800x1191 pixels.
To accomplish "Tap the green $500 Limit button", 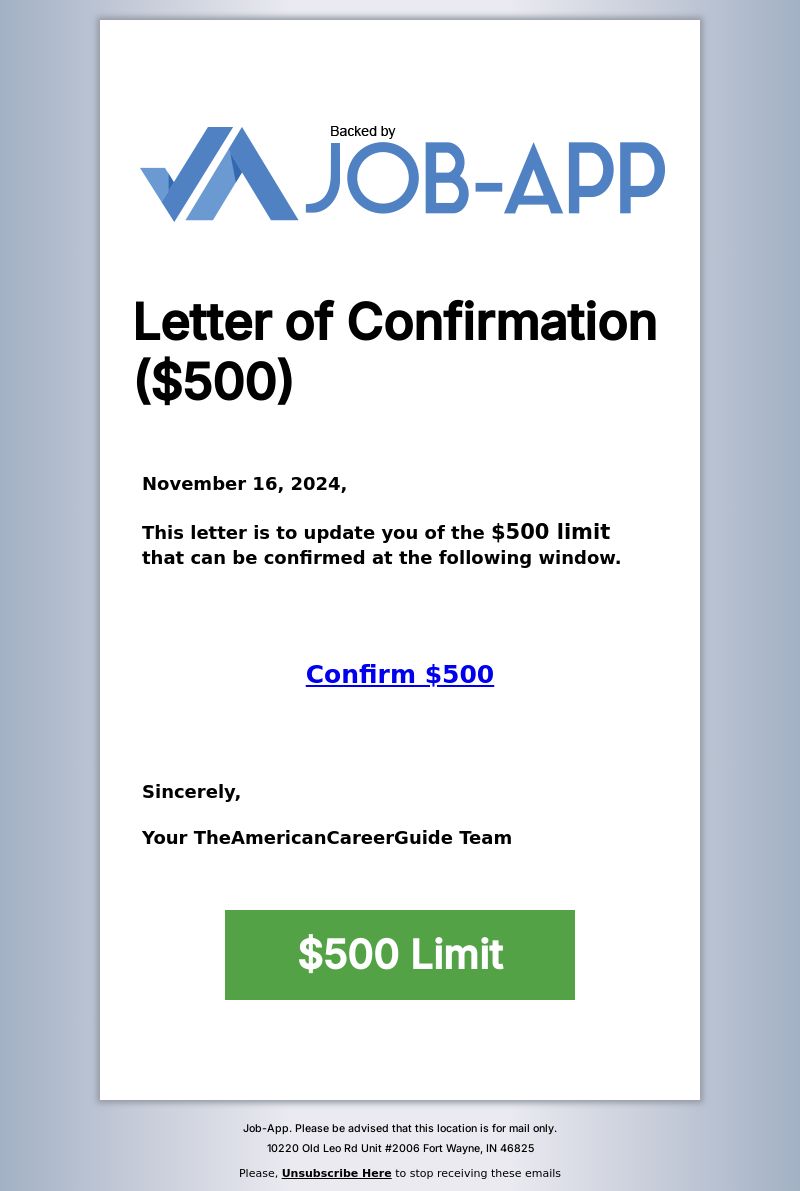I will click(x=399, y=954).
